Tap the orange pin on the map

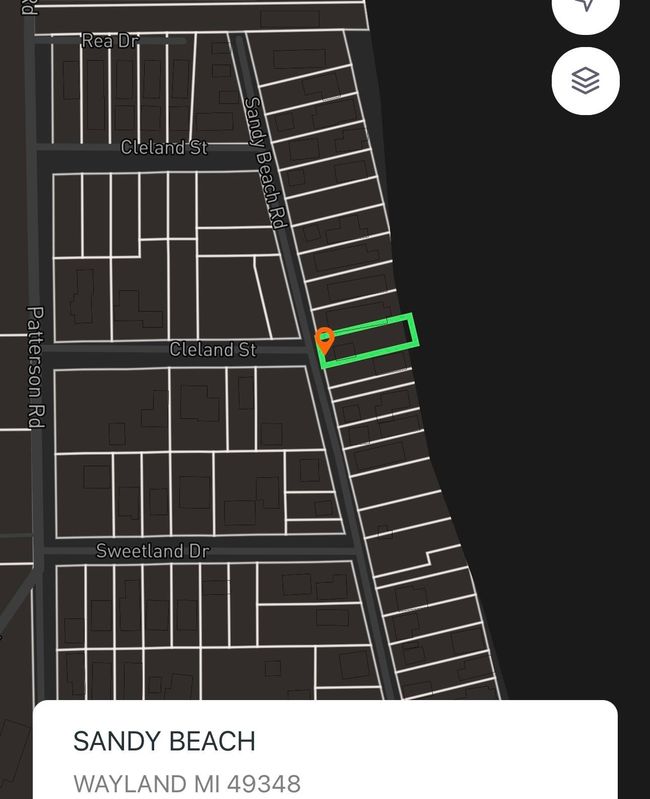point(324,340)
